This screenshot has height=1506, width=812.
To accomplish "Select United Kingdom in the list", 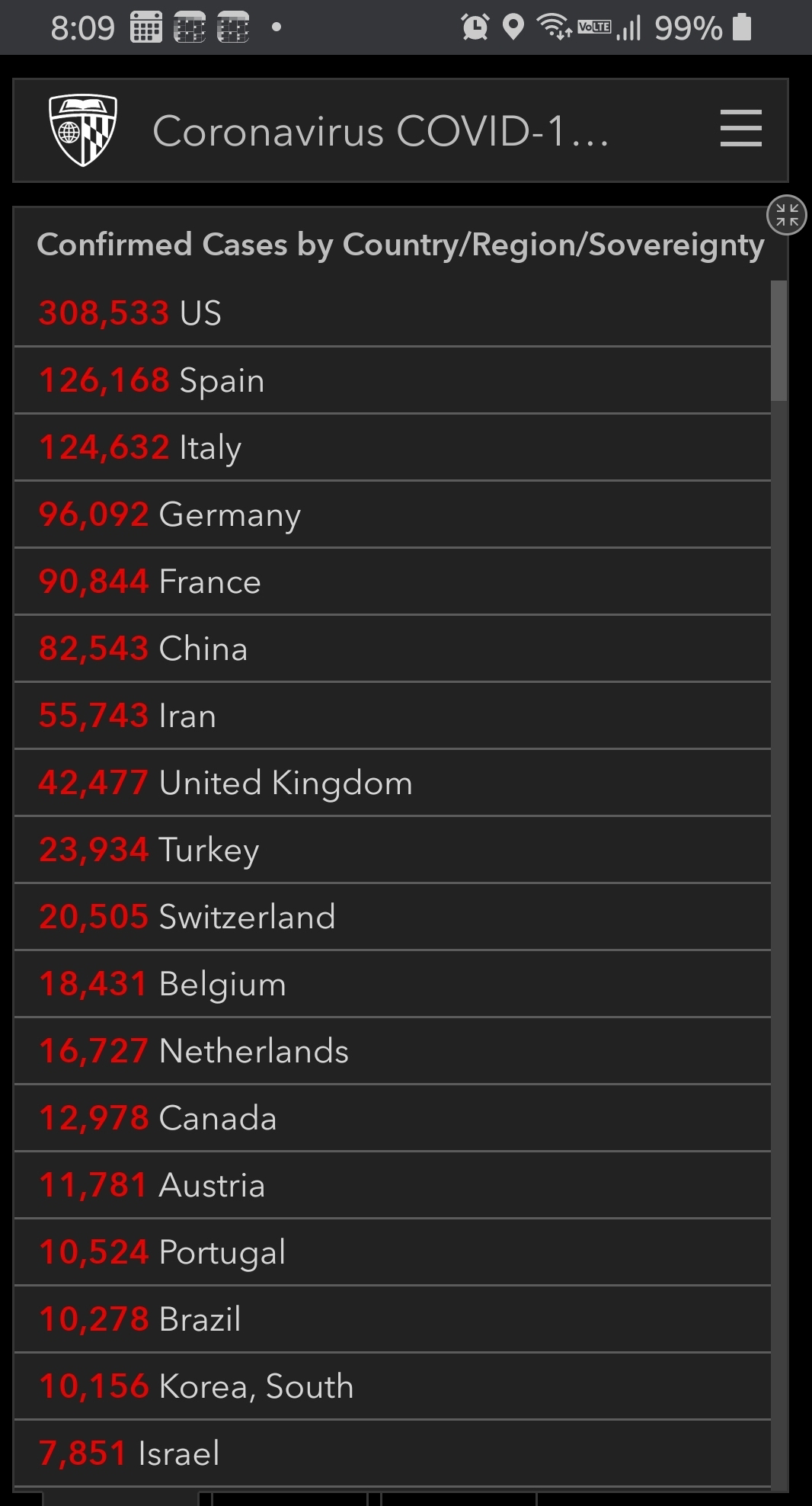I will pos(392,783).
